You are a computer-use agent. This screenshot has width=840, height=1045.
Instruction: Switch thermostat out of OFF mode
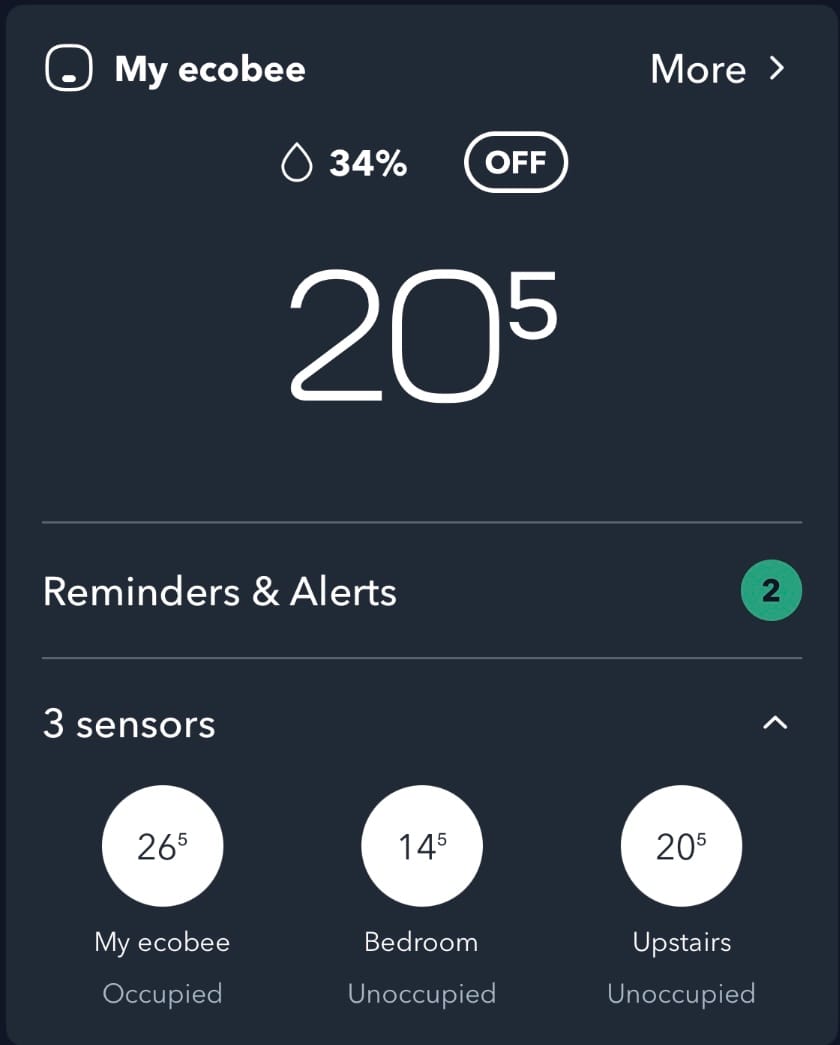pyautogui.click(x=515, y=162)
